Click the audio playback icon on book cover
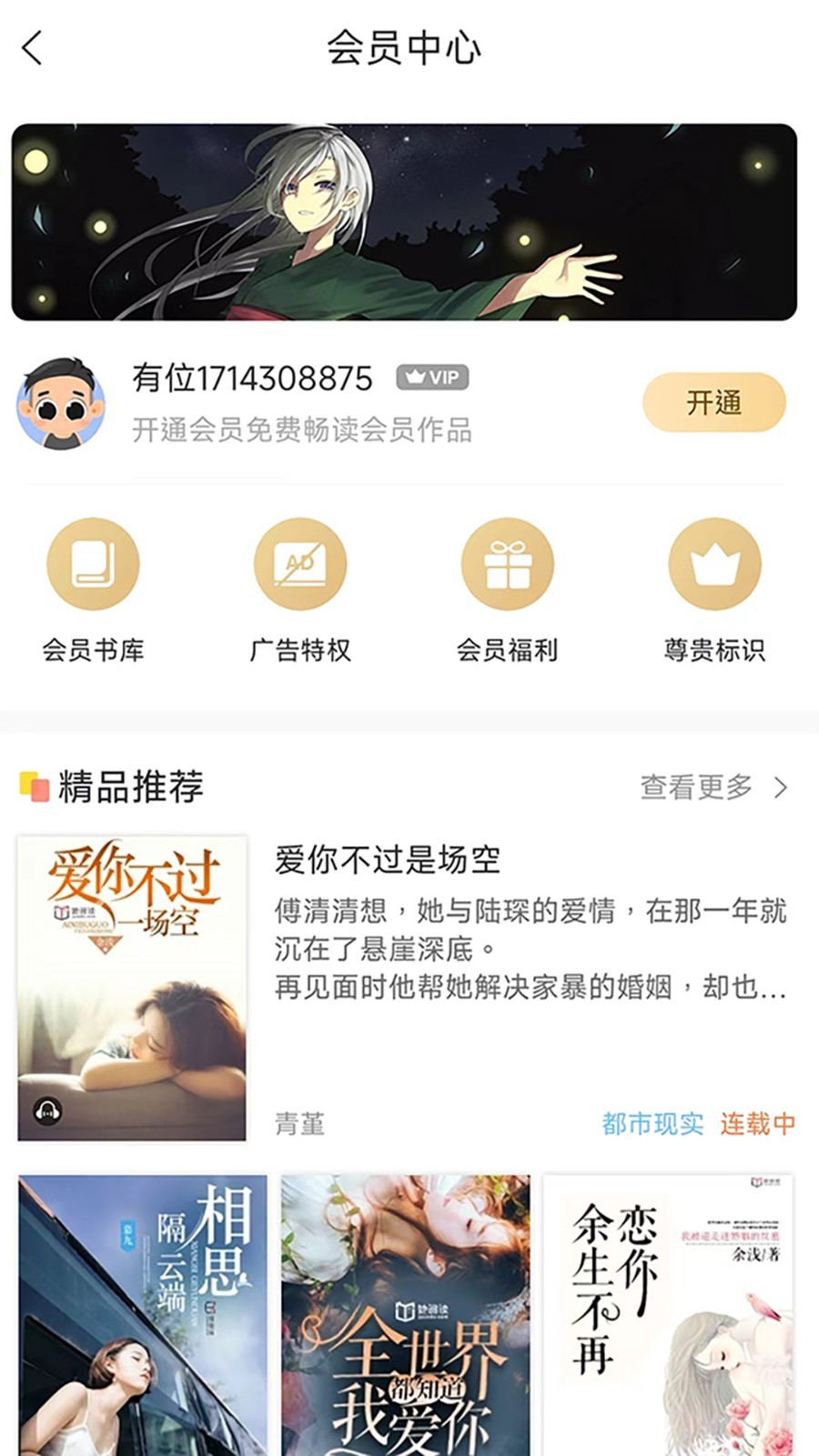The image size is (819, 1456). point(46,1111)
